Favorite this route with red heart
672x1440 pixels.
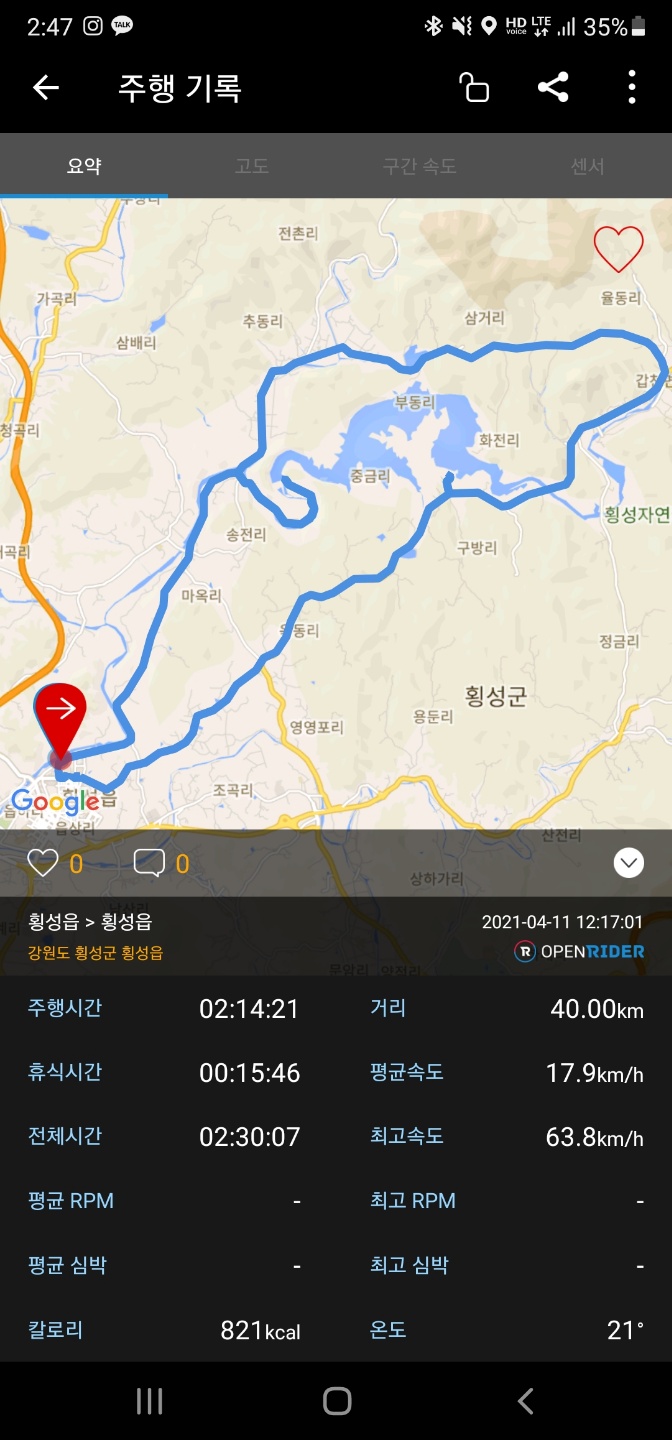[618, 249]
